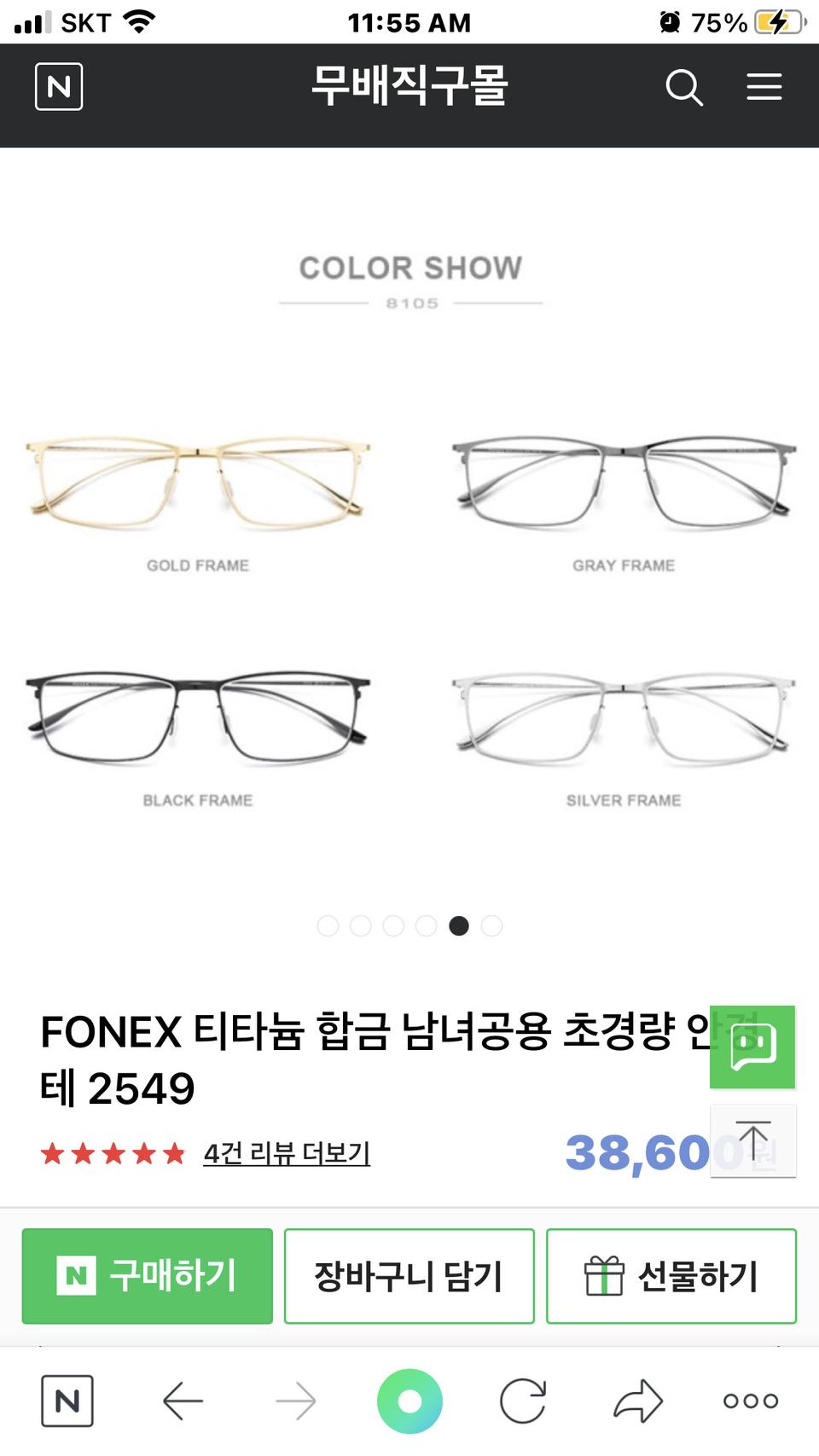Screen dimensions: 819x1456
Task: Select the first carousel dot indicator
Action: point(328,926)
